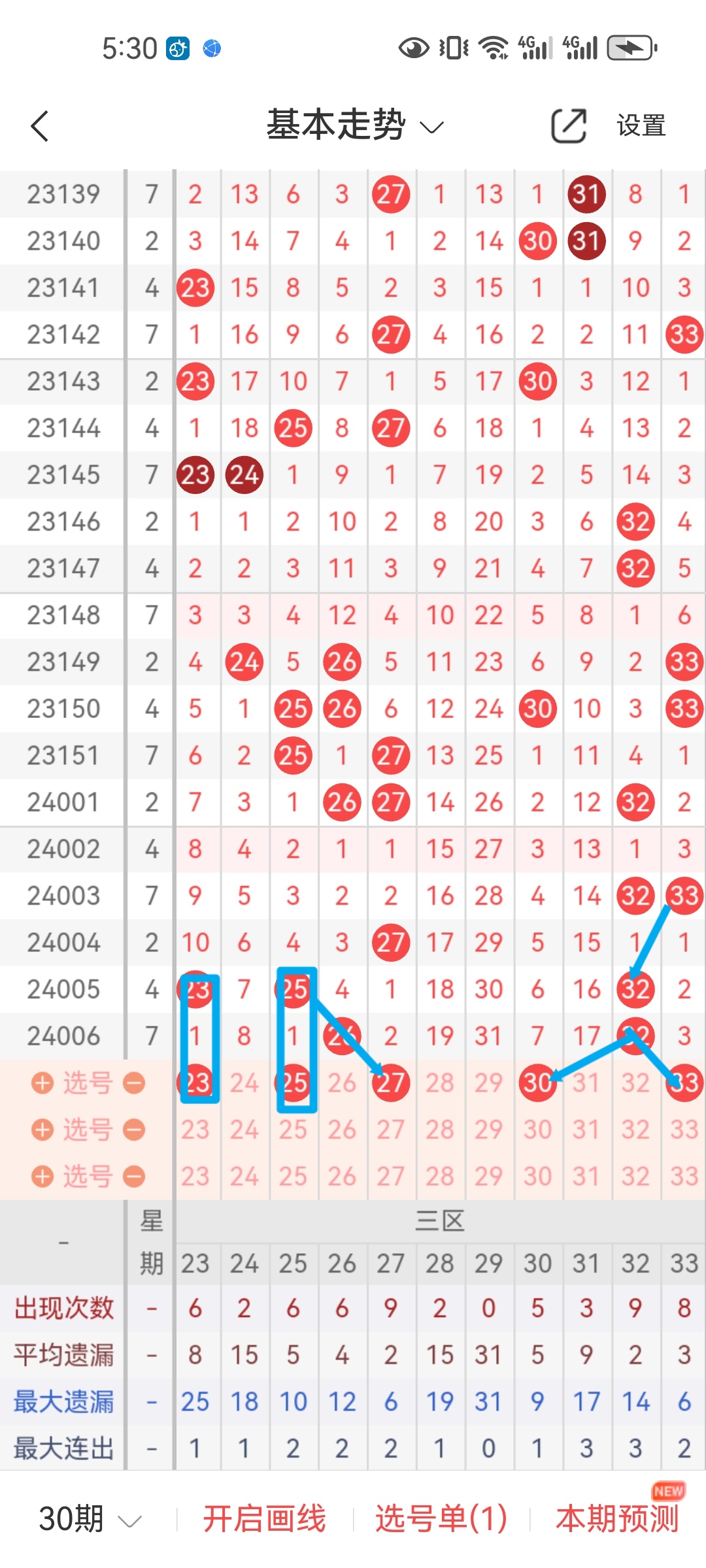Viewport: 706px width, 1568px height.
Task: Open 本期预测 prediction
Action: tap(617, 1518)
